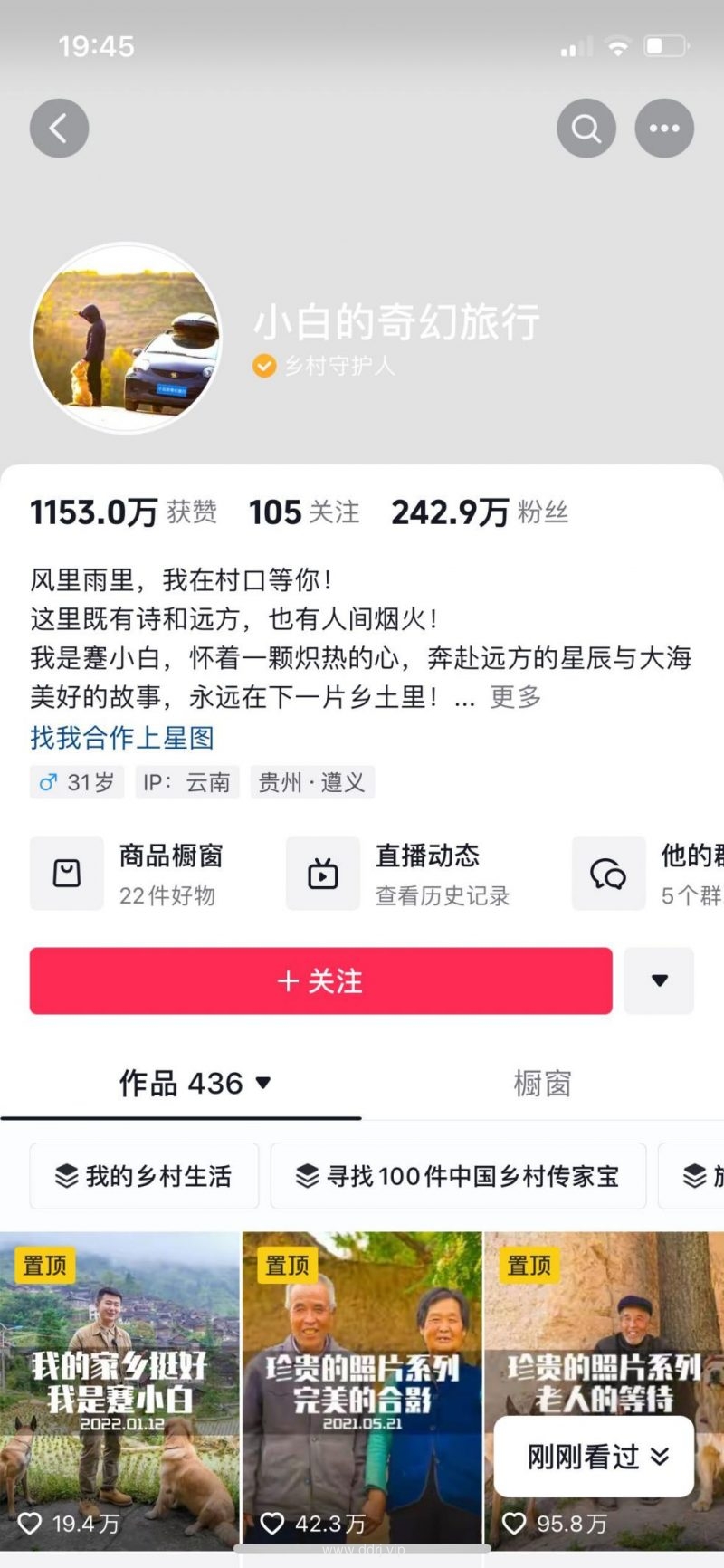This screenshot has height=1568, width=724.
Task: Select the 我的乡村生活 collection chip
Action: point(144,1176)
